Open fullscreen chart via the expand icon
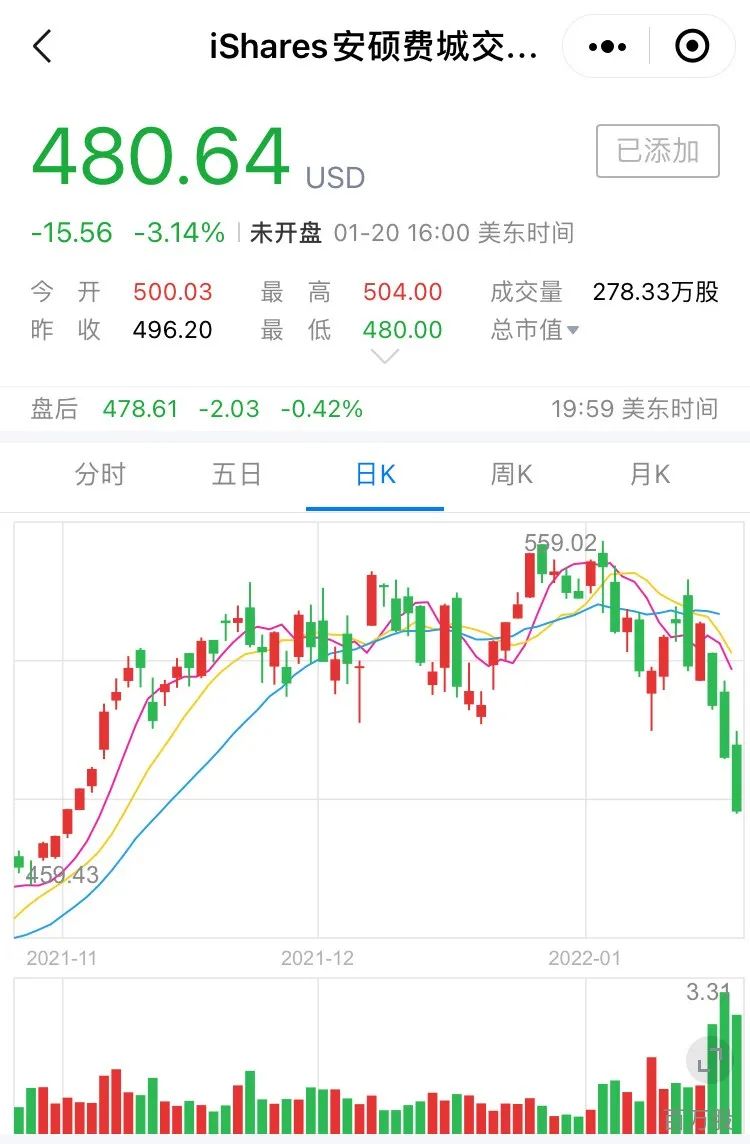This screenshot has height=1144, width=750. pyautogui.click(x=707, y=1059)
